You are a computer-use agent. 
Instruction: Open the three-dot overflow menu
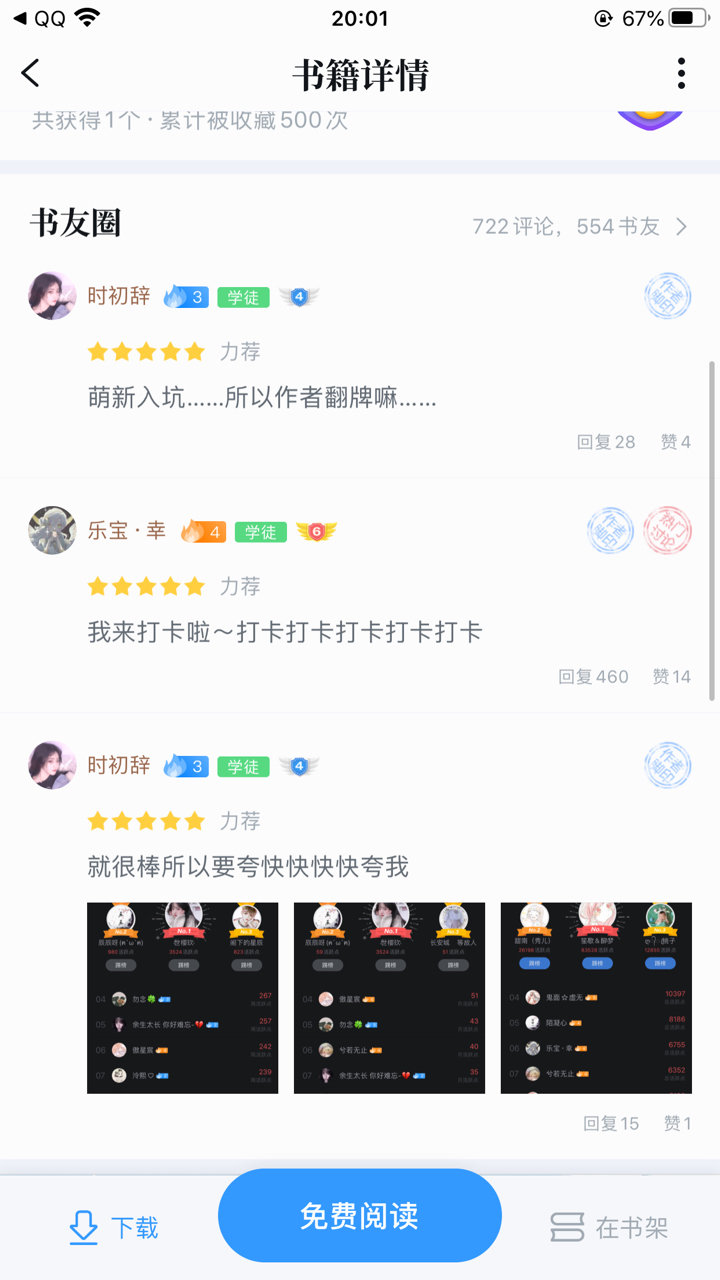681,73
